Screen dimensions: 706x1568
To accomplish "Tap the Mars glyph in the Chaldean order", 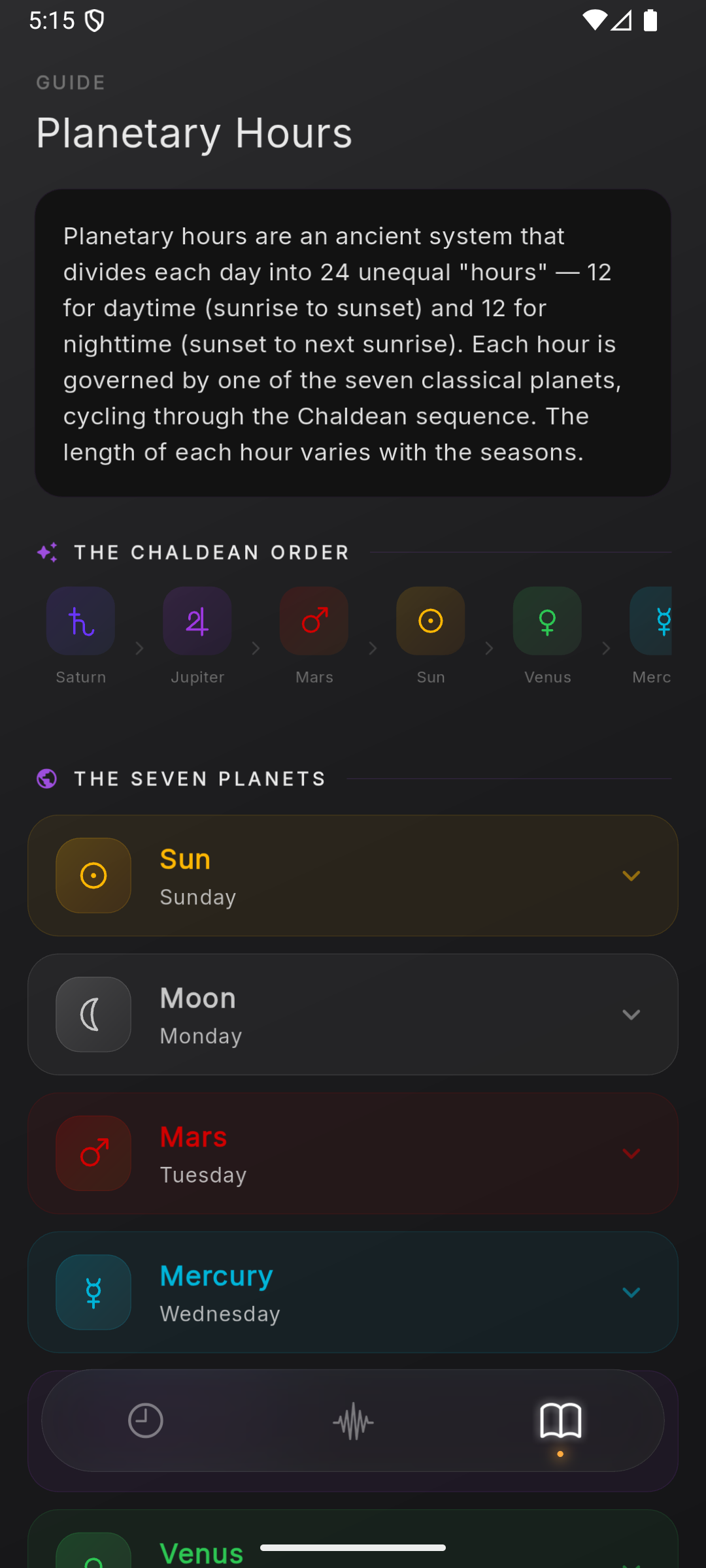I will 314,621.
